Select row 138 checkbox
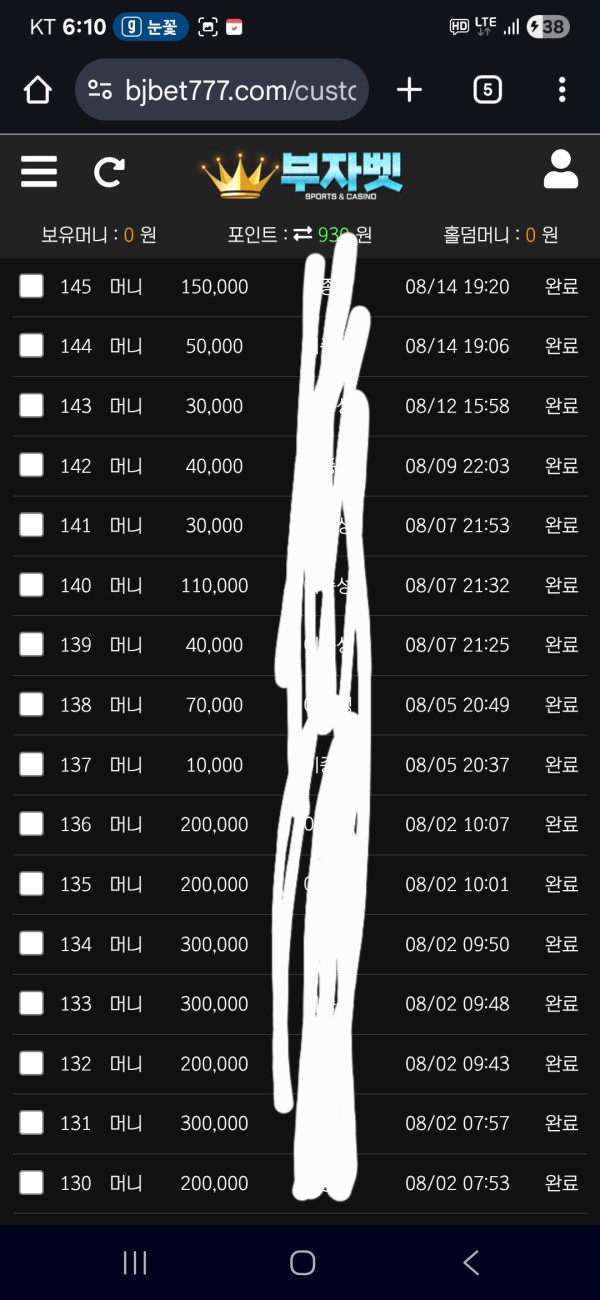 tap(32, 704)
